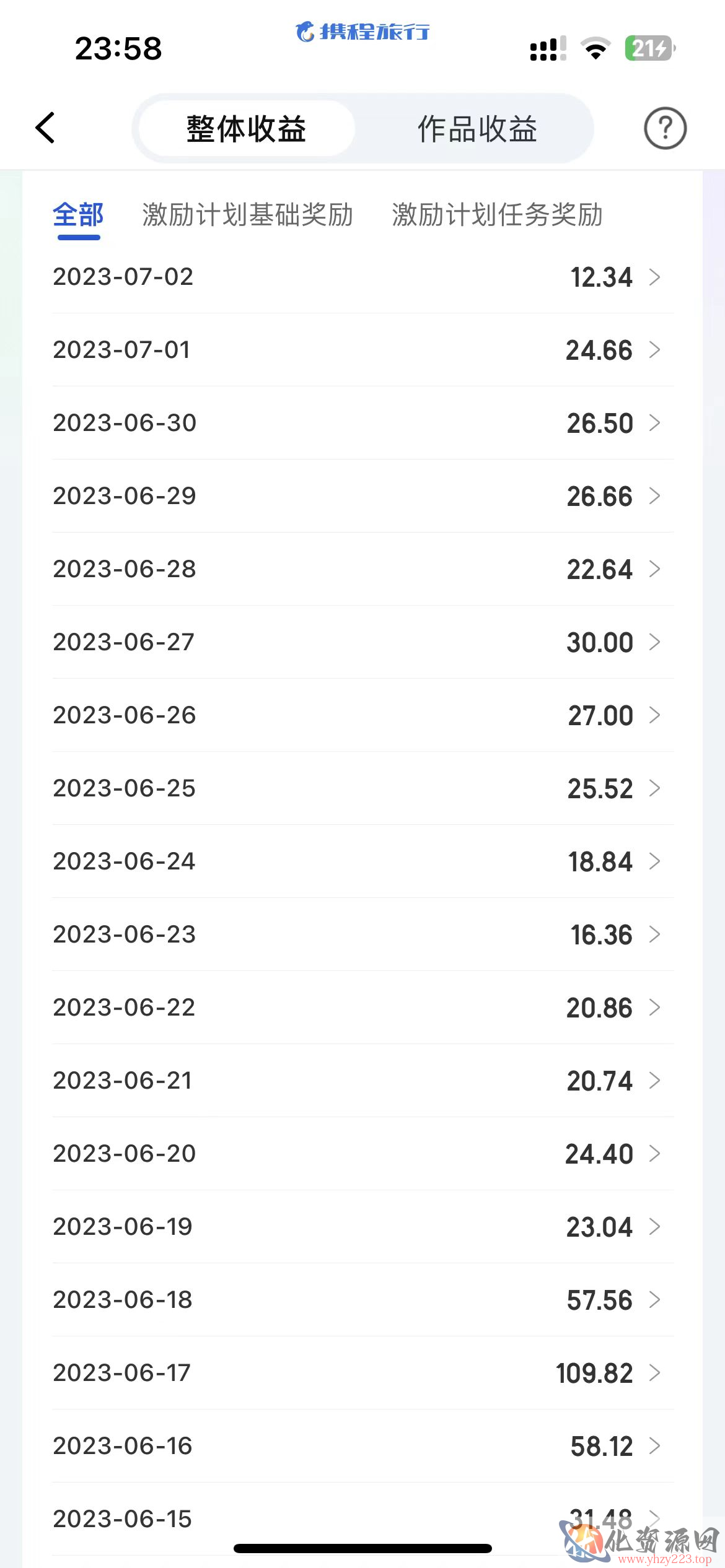The height and width of the screenshot is (1568, 725).
Task: Tap the 2023-06-29 row showing 26.66
Action: pos(363,496)
